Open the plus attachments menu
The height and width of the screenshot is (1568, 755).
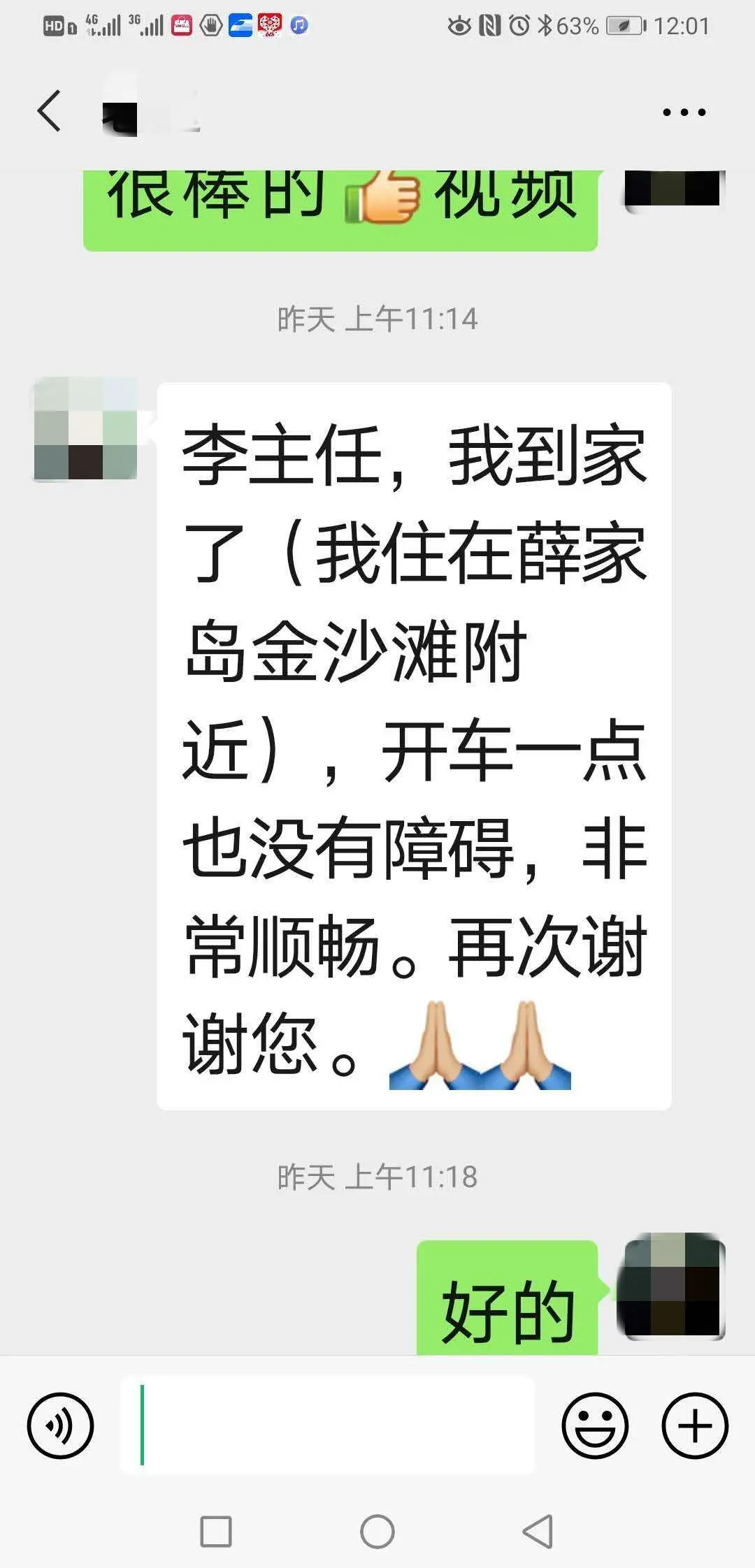[x=695, y=1425]
